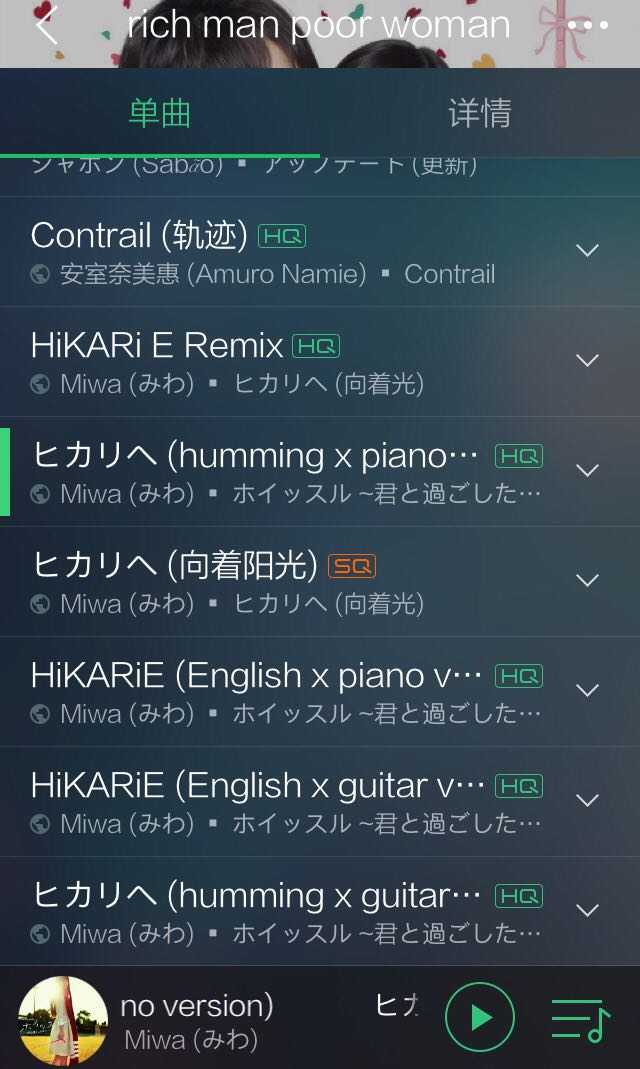Screen dimensions: 640x1069
Task: Open the three-dot overflow menu
Action: (587, 26)
